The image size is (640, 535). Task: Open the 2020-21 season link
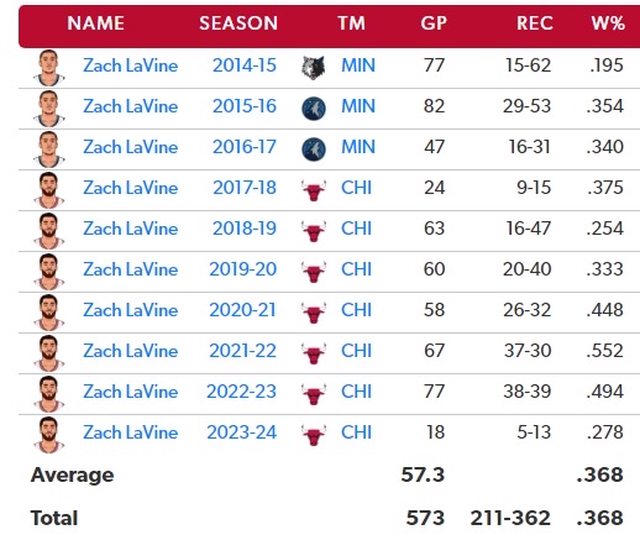(242, 310)
